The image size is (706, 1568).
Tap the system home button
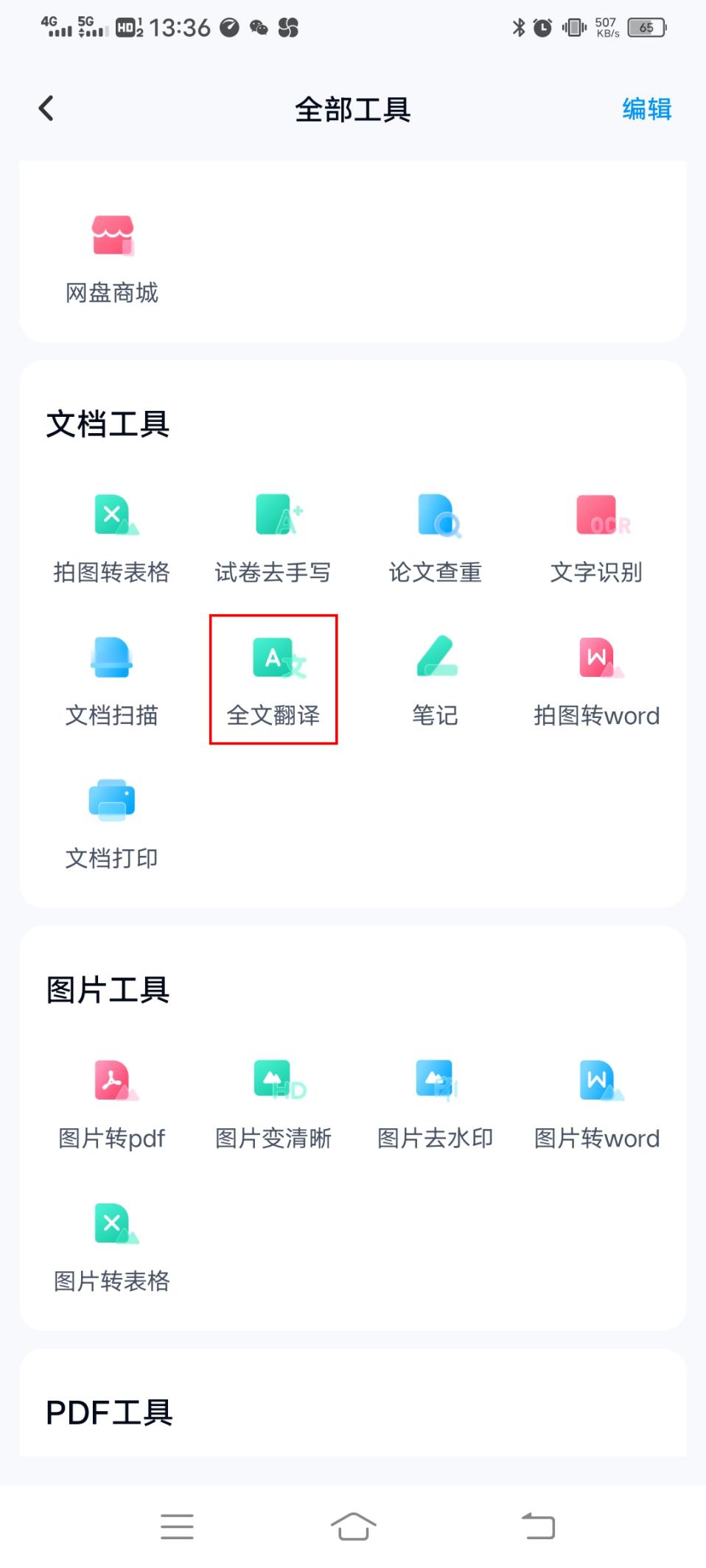(x=354, y=1526)
